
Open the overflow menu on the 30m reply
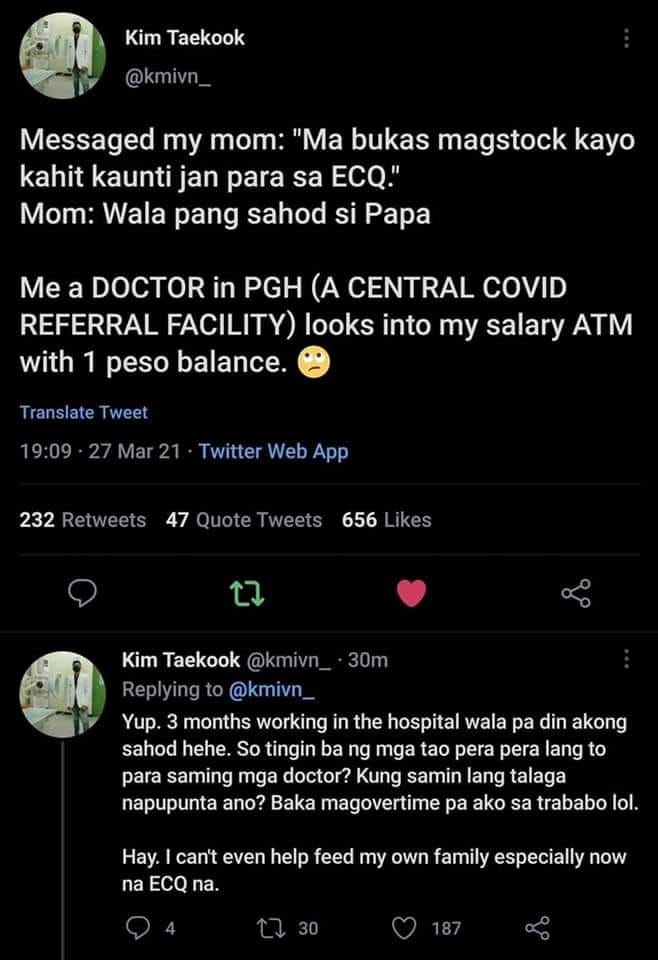627,660
